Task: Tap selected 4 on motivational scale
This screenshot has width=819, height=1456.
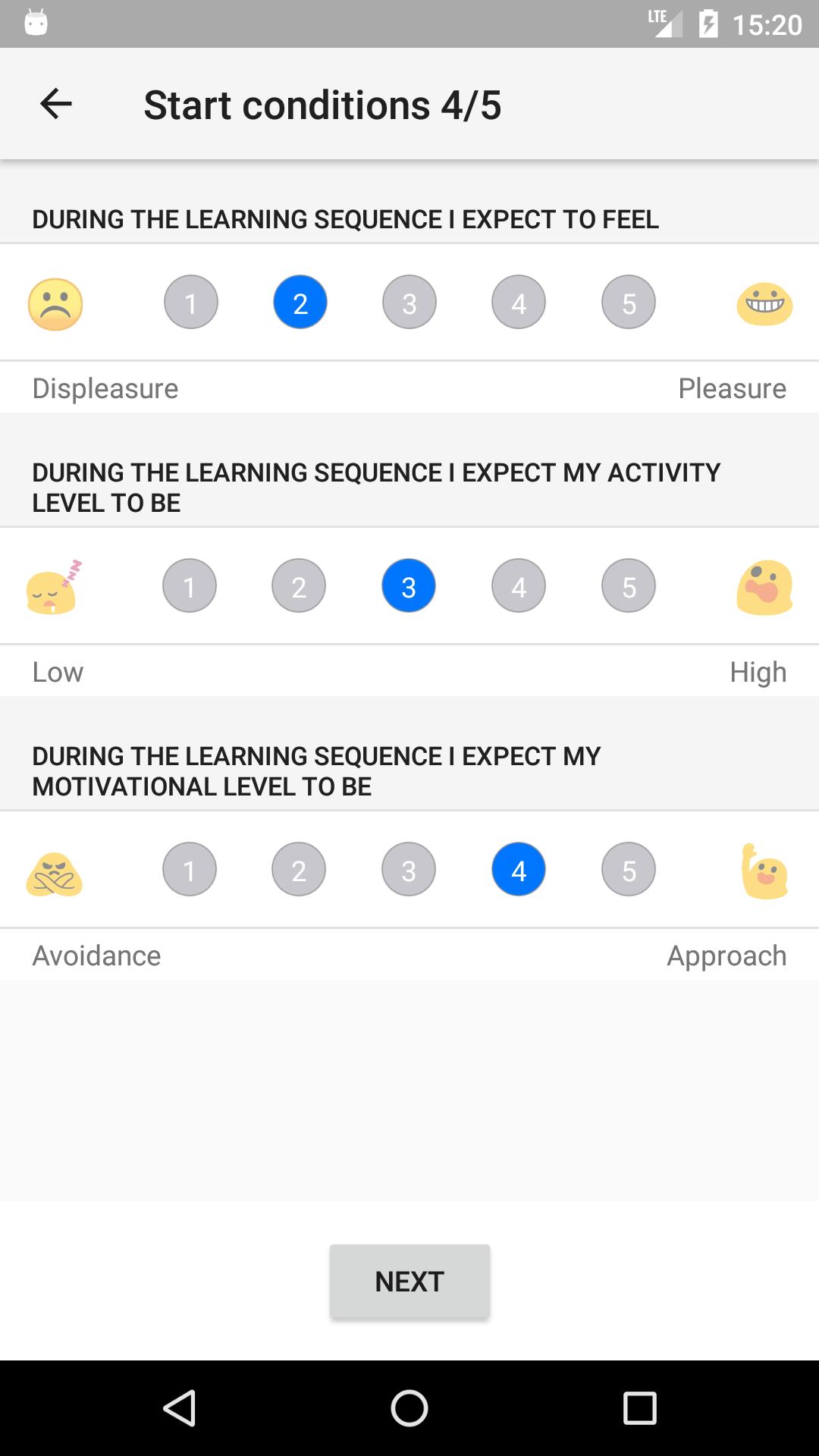Action: pos(519,870)
